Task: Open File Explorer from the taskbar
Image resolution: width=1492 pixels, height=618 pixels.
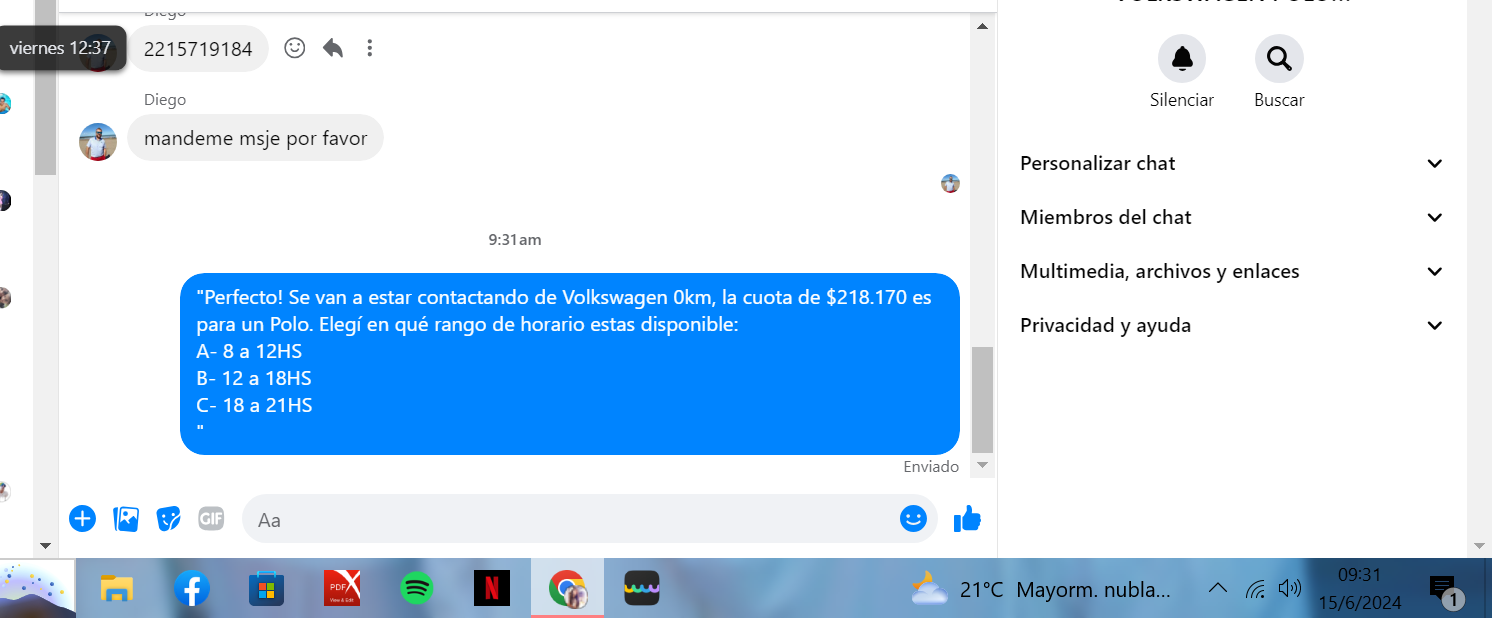Action: (x=117, y=588)
